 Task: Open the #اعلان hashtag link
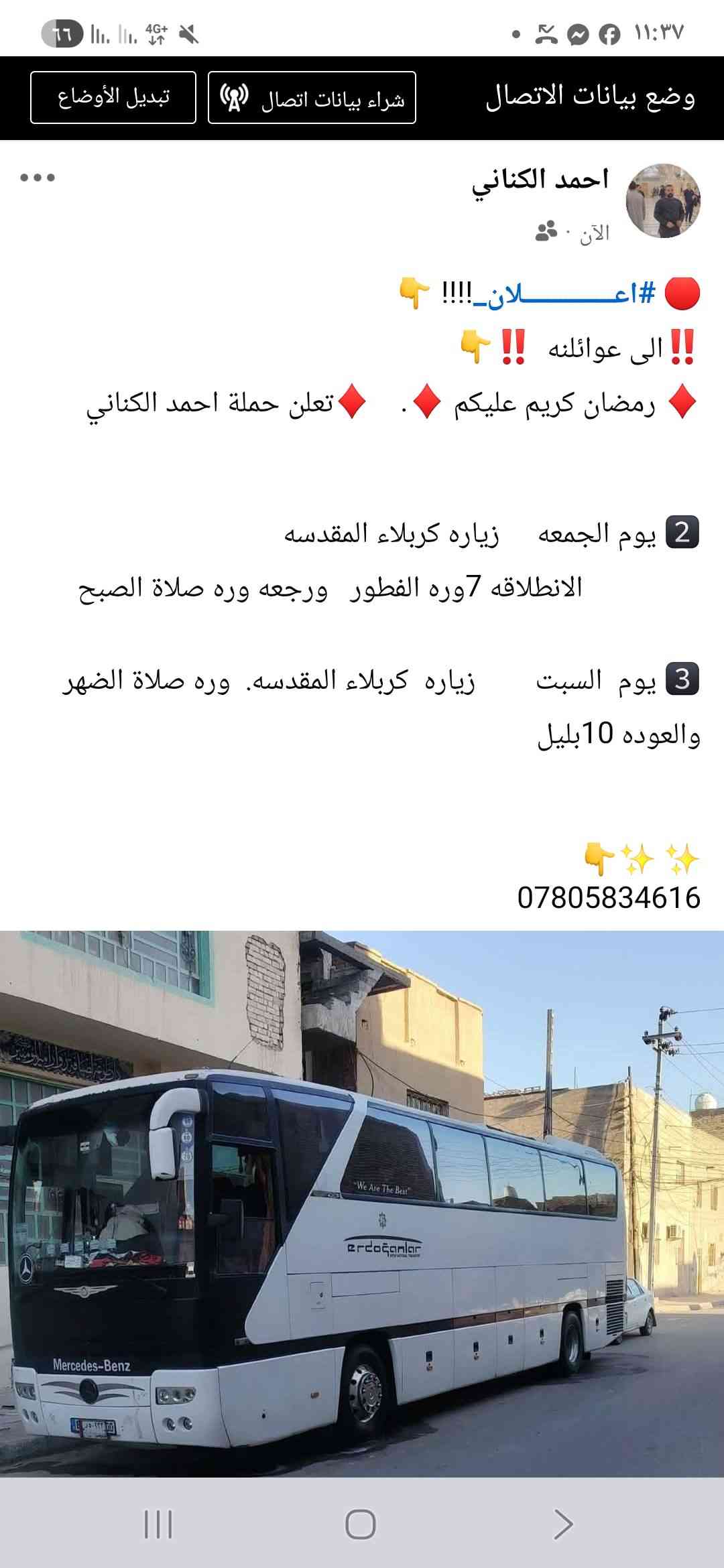click(563, 293)
